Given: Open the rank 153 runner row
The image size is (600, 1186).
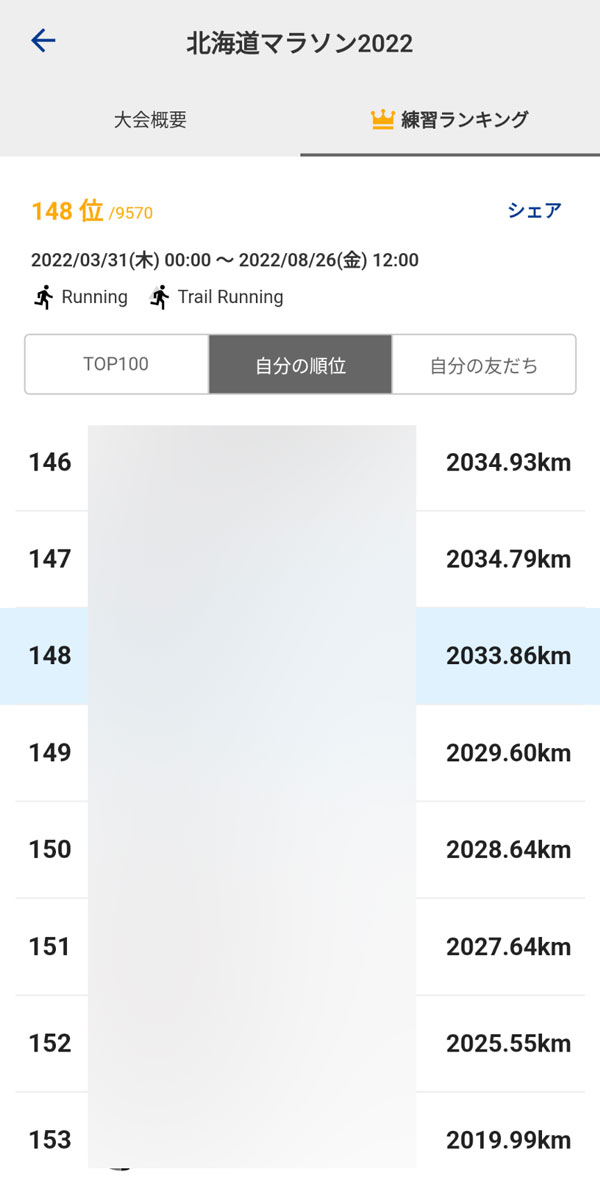Looking at the screenshot, I should (x=300, y=1140).
